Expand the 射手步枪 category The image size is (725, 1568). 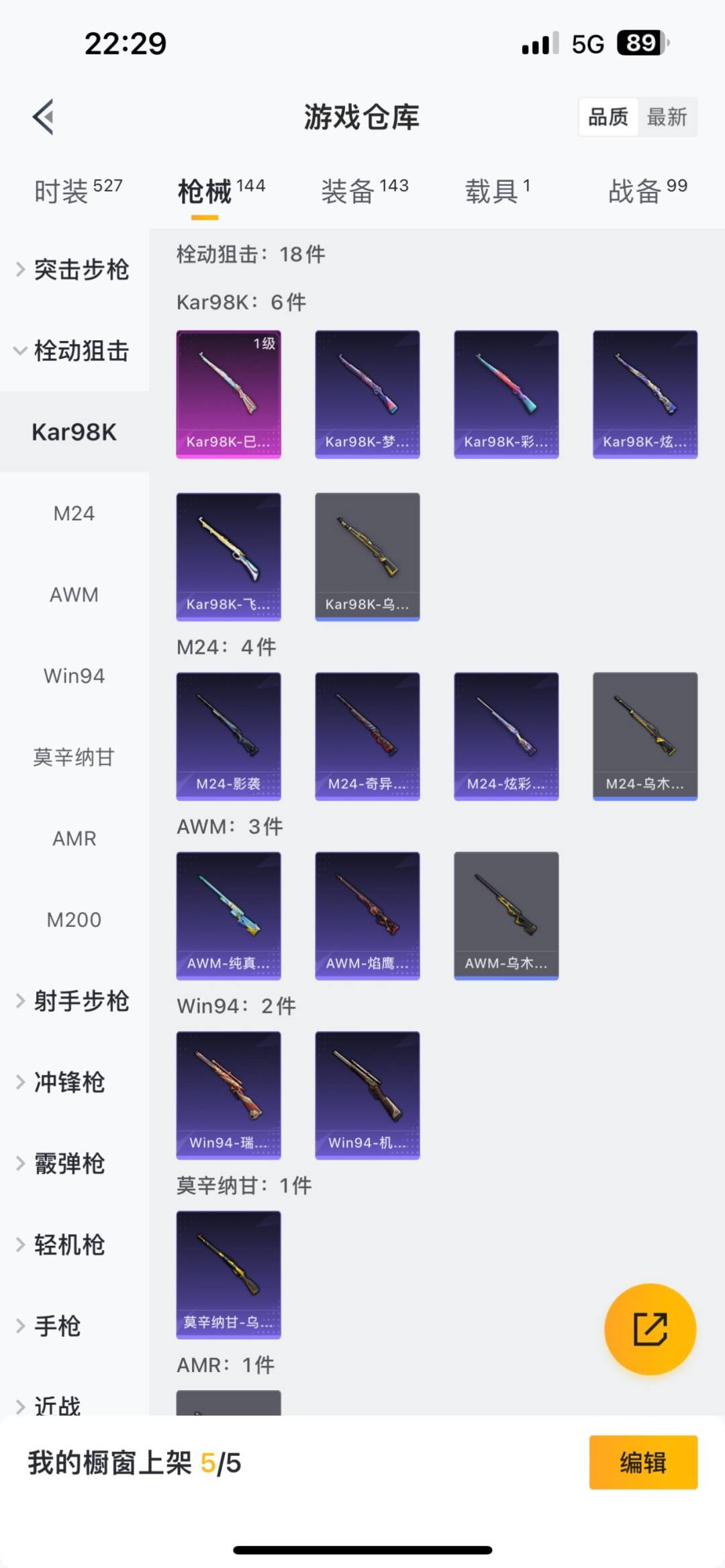click(74, 1001)
